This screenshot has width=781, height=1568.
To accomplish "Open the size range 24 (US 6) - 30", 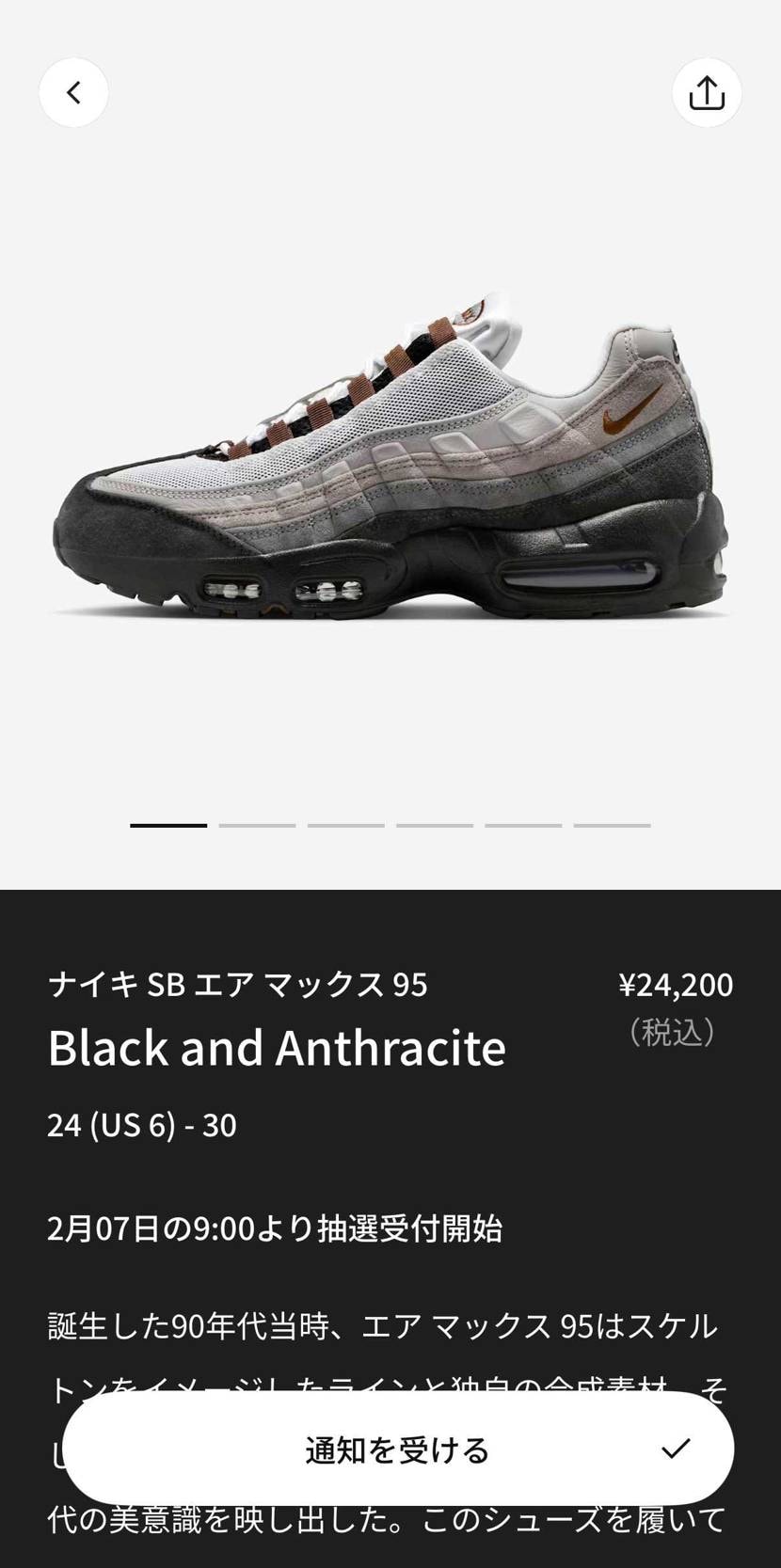I will point(143,1125).
